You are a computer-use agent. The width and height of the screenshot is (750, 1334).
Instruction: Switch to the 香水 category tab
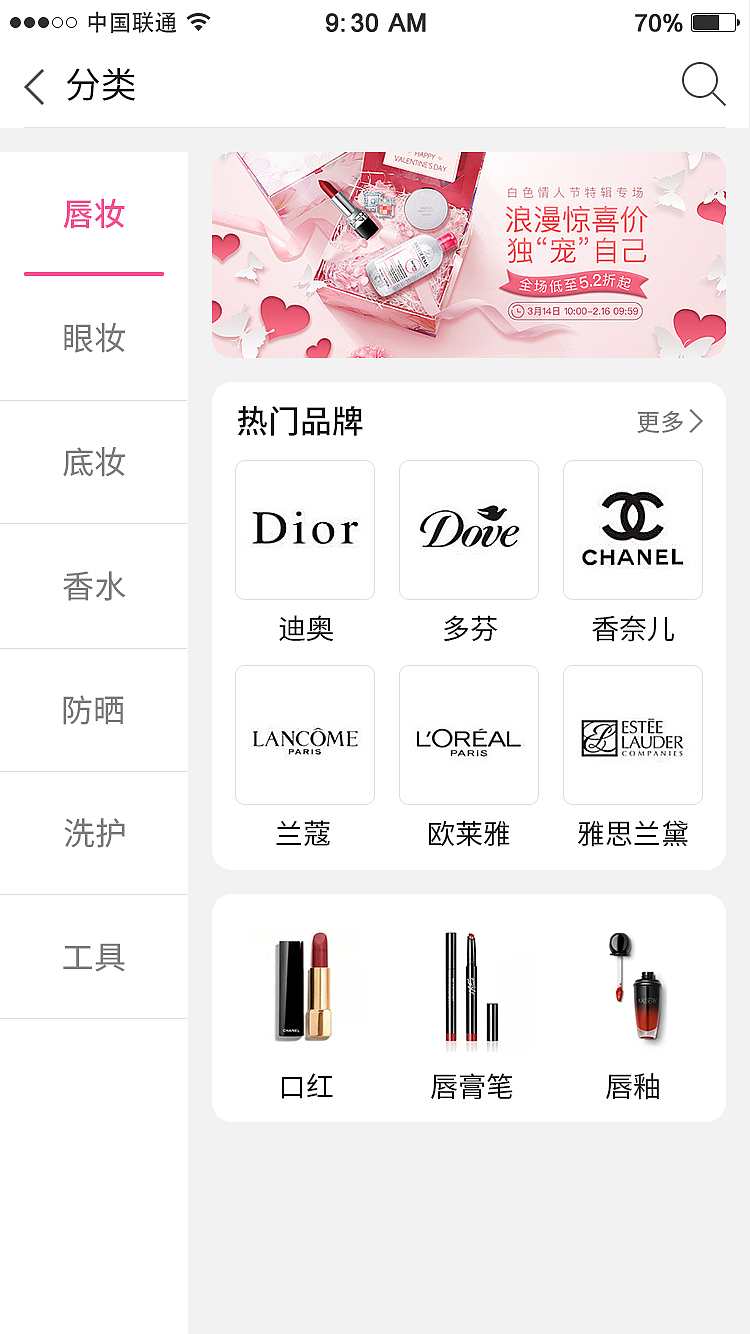(94, 587)
